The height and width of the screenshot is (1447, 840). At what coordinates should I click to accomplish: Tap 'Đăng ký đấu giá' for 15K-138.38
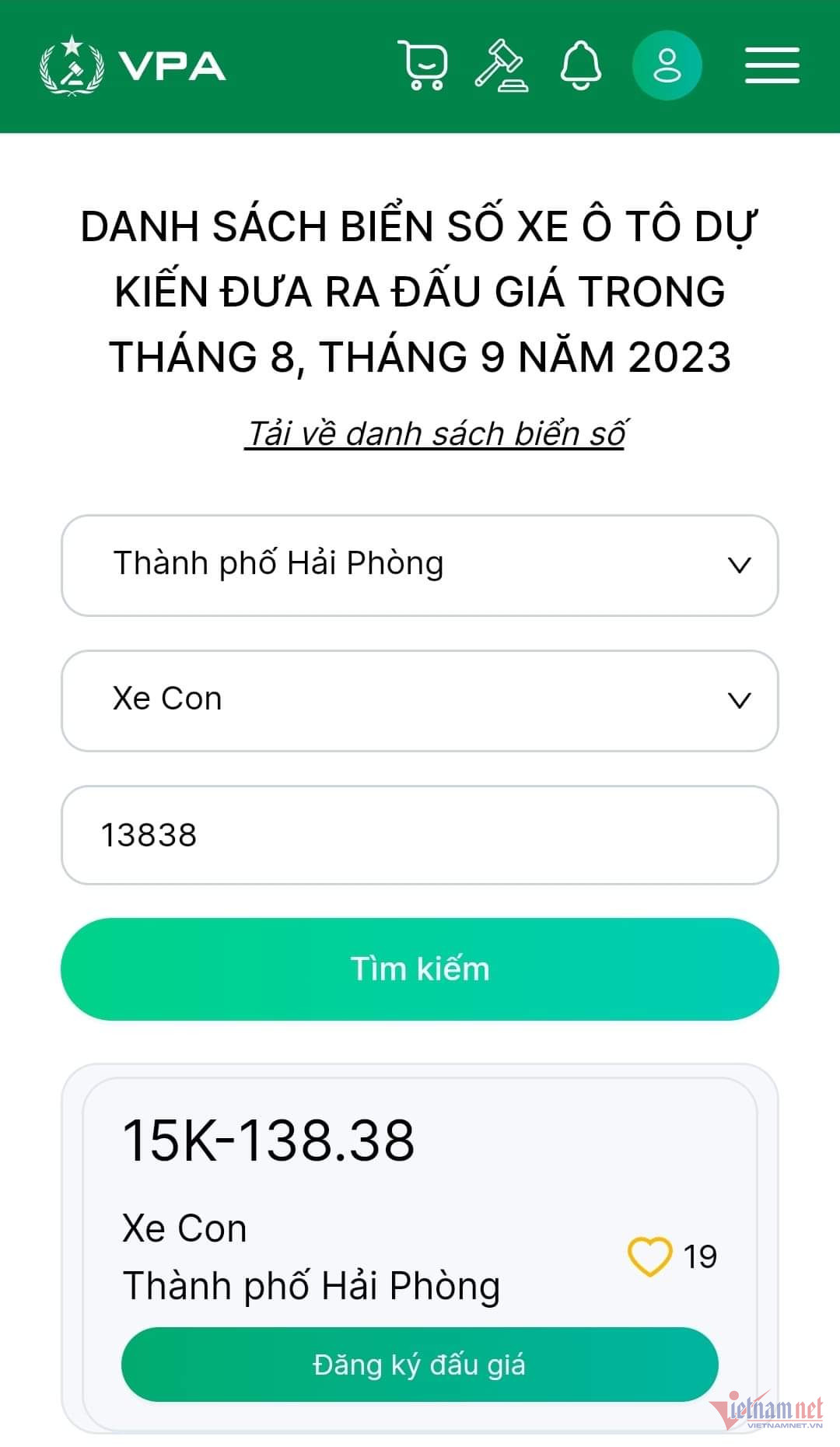(x=420, y=1365)
